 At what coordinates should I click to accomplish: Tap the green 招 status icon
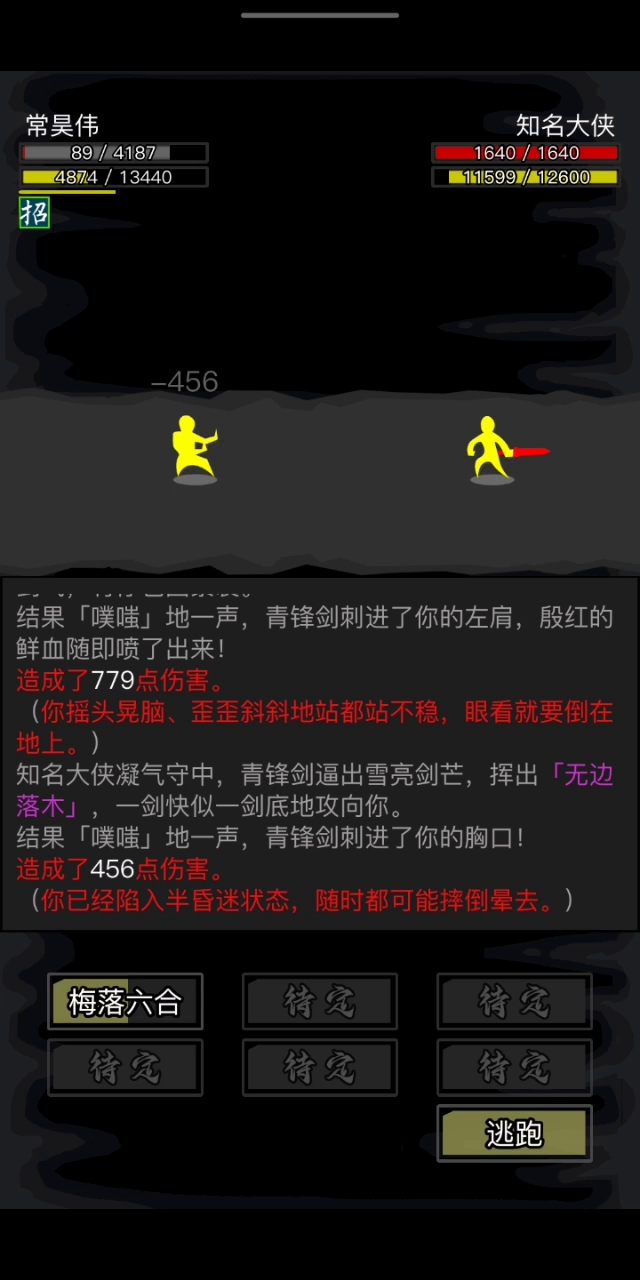pyautogui.click(x=34, y=212)
